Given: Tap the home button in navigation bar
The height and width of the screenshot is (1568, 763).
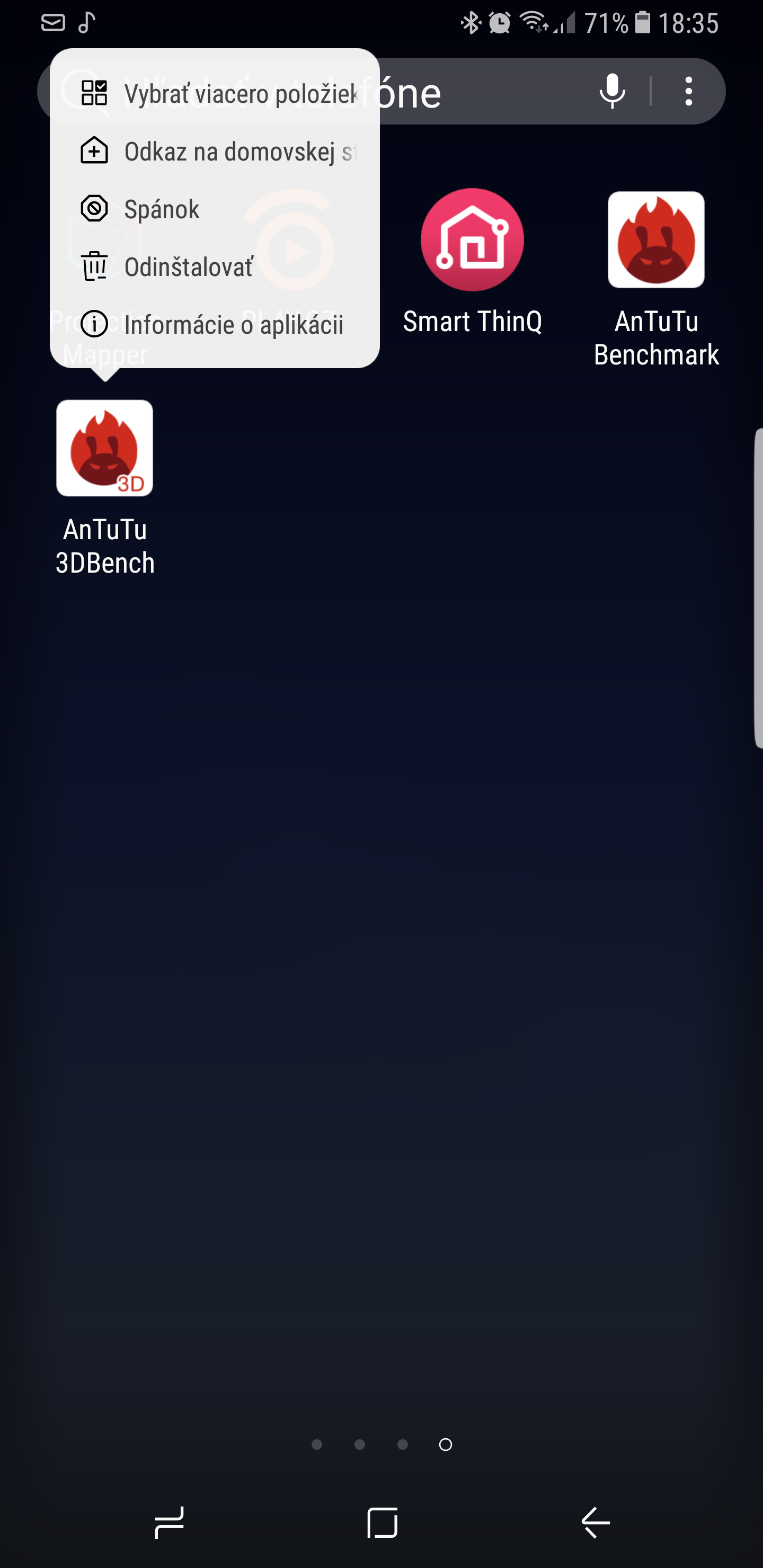Looking at the screenshot, I should [x=382, y=1522].
